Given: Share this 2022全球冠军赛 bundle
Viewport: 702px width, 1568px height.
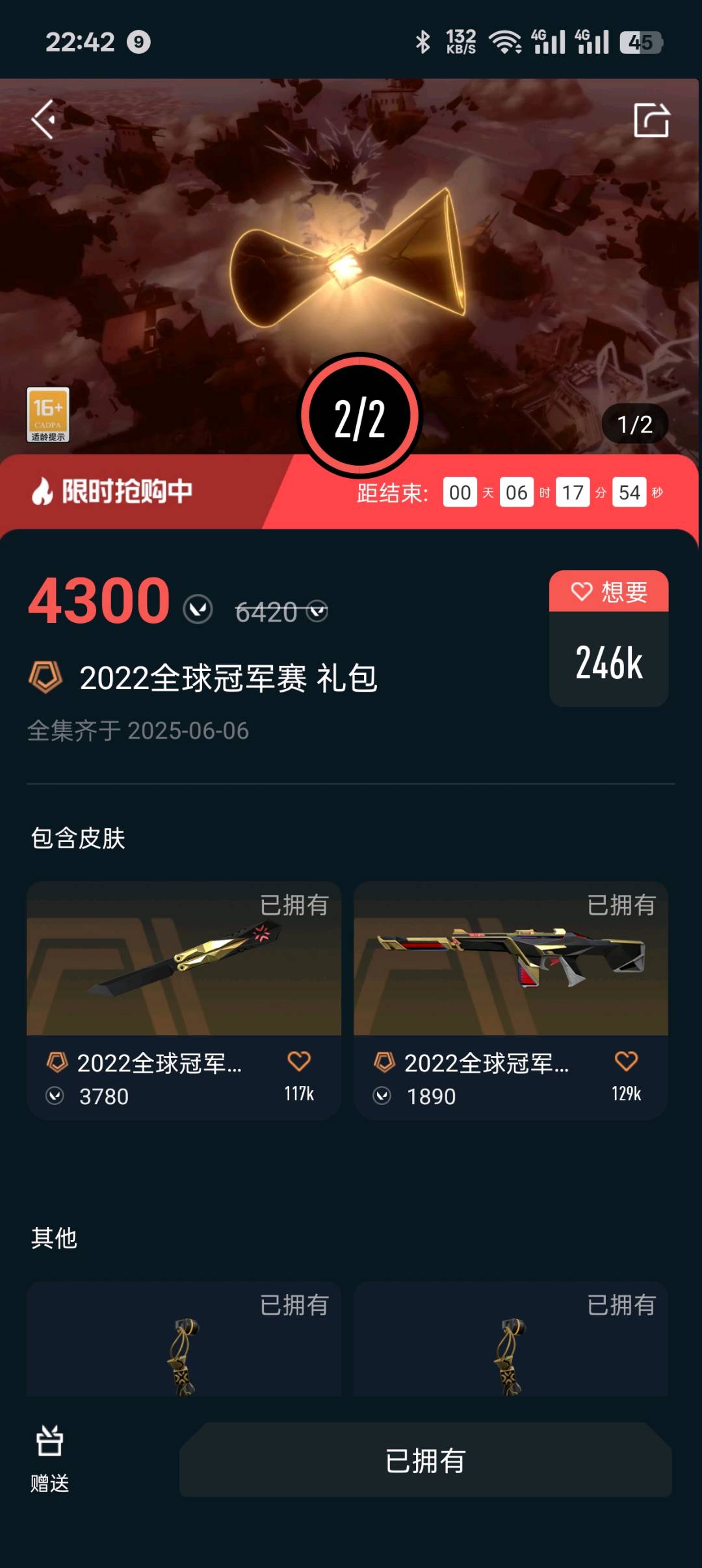Looking at the screenshot, I should click(x=651, y=120).
